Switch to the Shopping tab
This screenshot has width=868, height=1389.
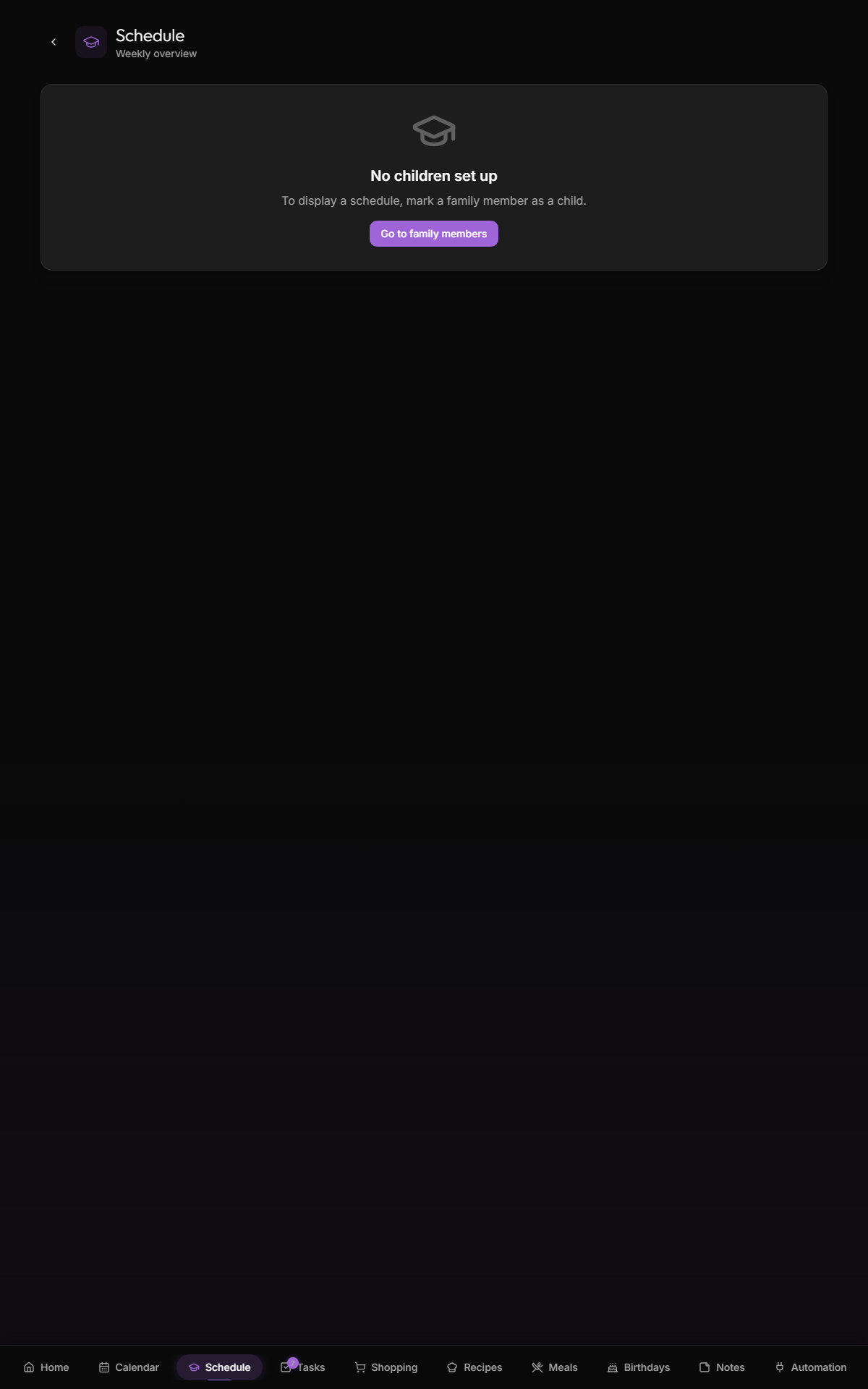tap(386, 1367)
